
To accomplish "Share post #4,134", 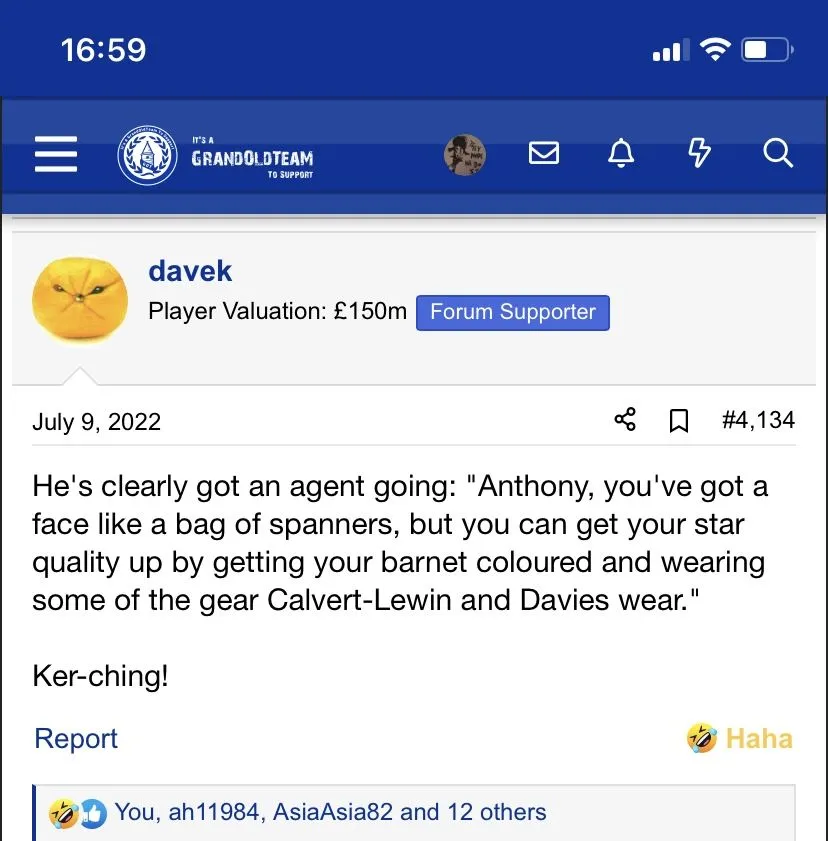I will [x=625, y=420].
